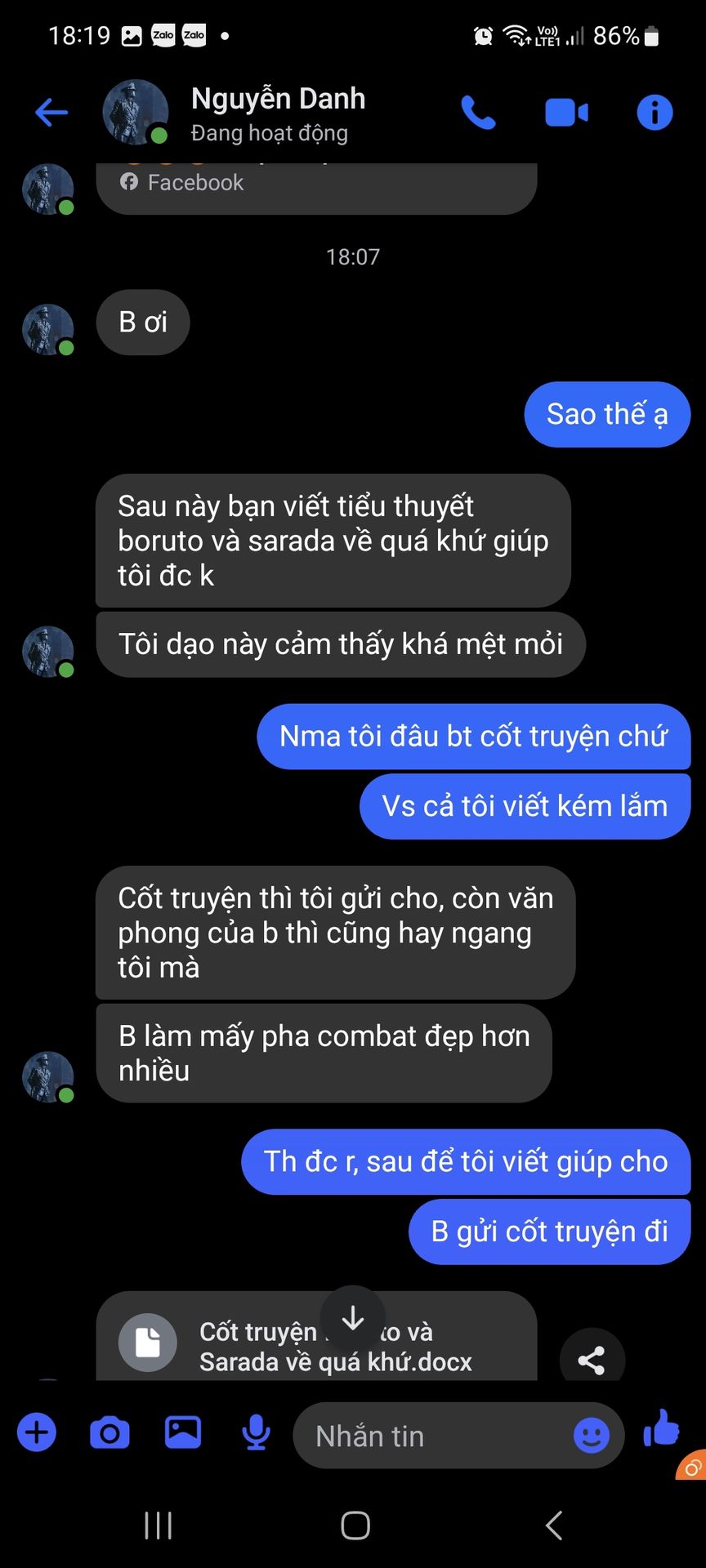Open Nguyễn Danh's profile from header
706x1568 pixels.
[278, 113]
